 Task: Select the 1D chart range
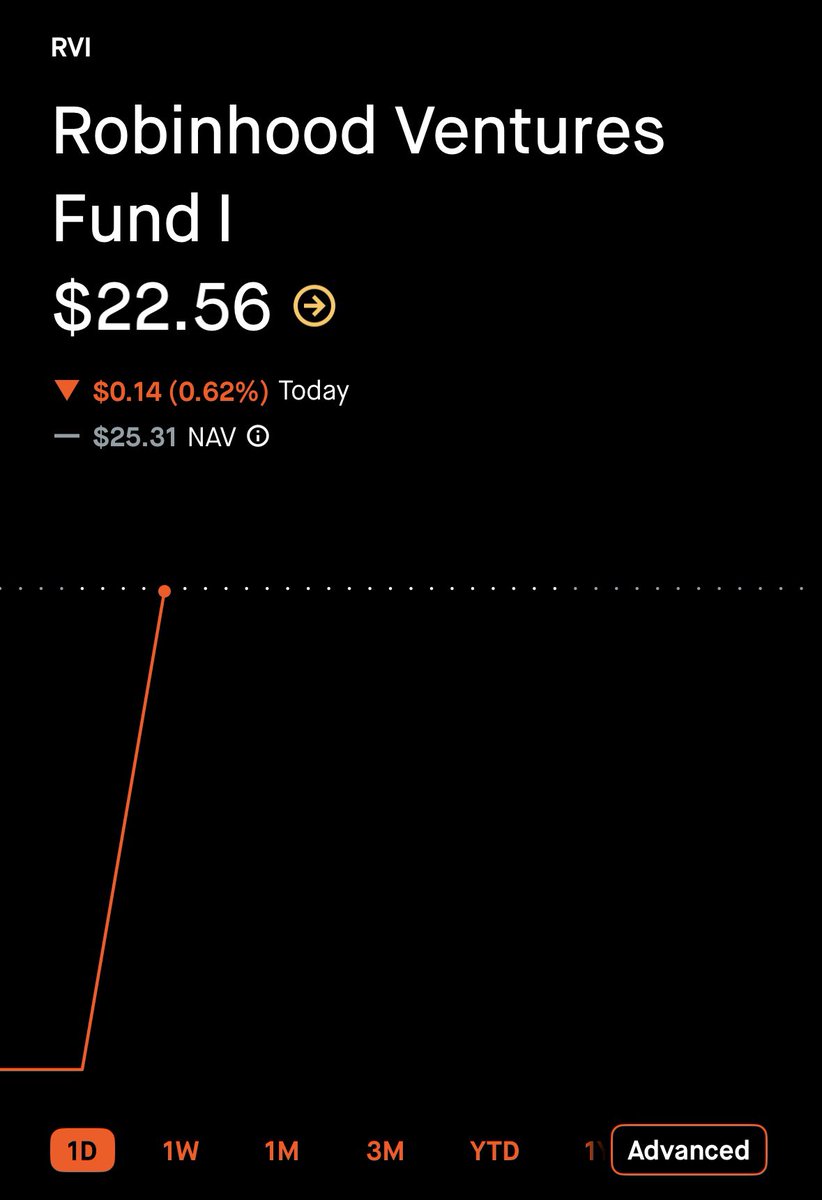coord(82,1151)
